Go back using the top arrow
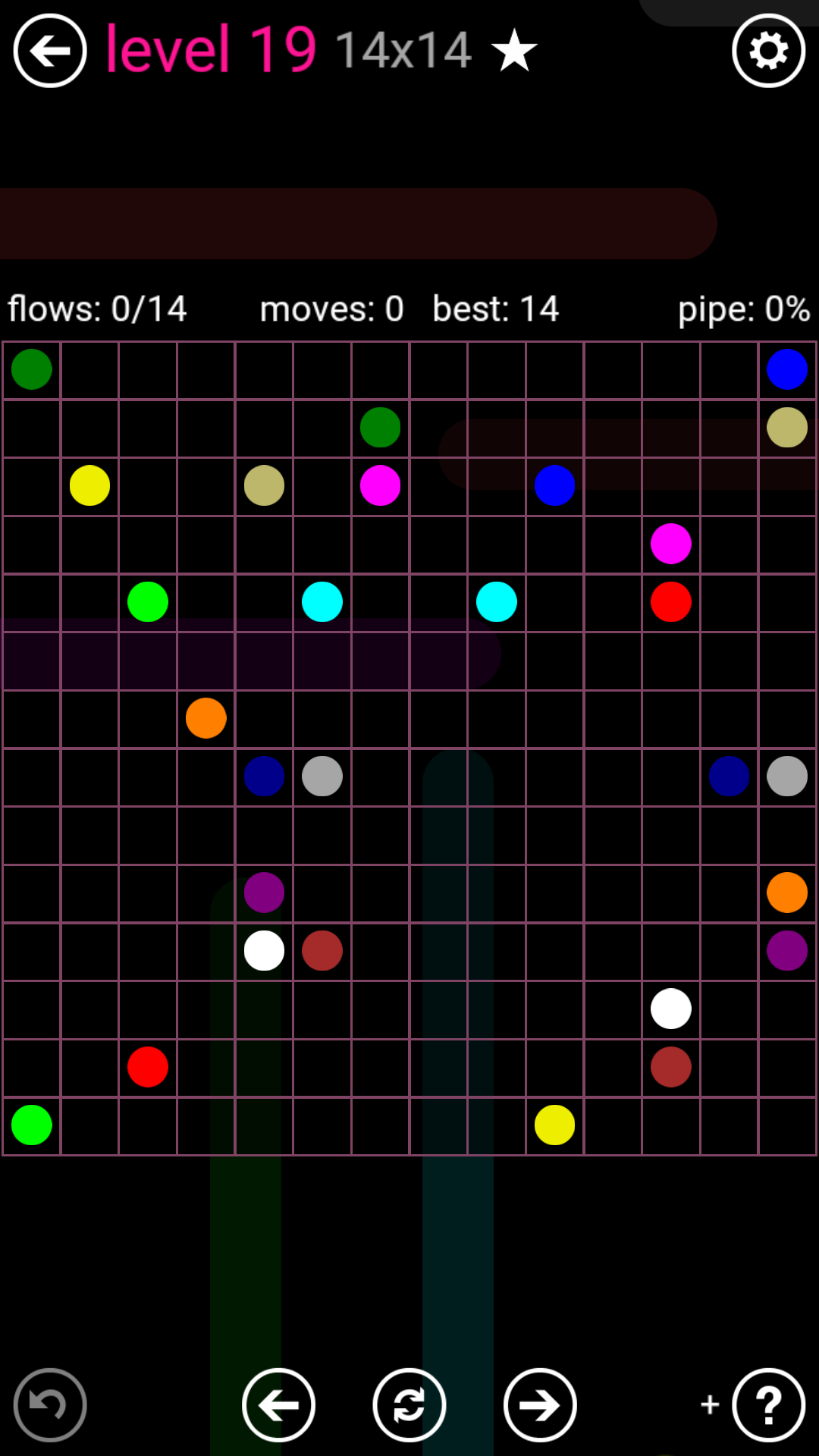 point(50,51)
